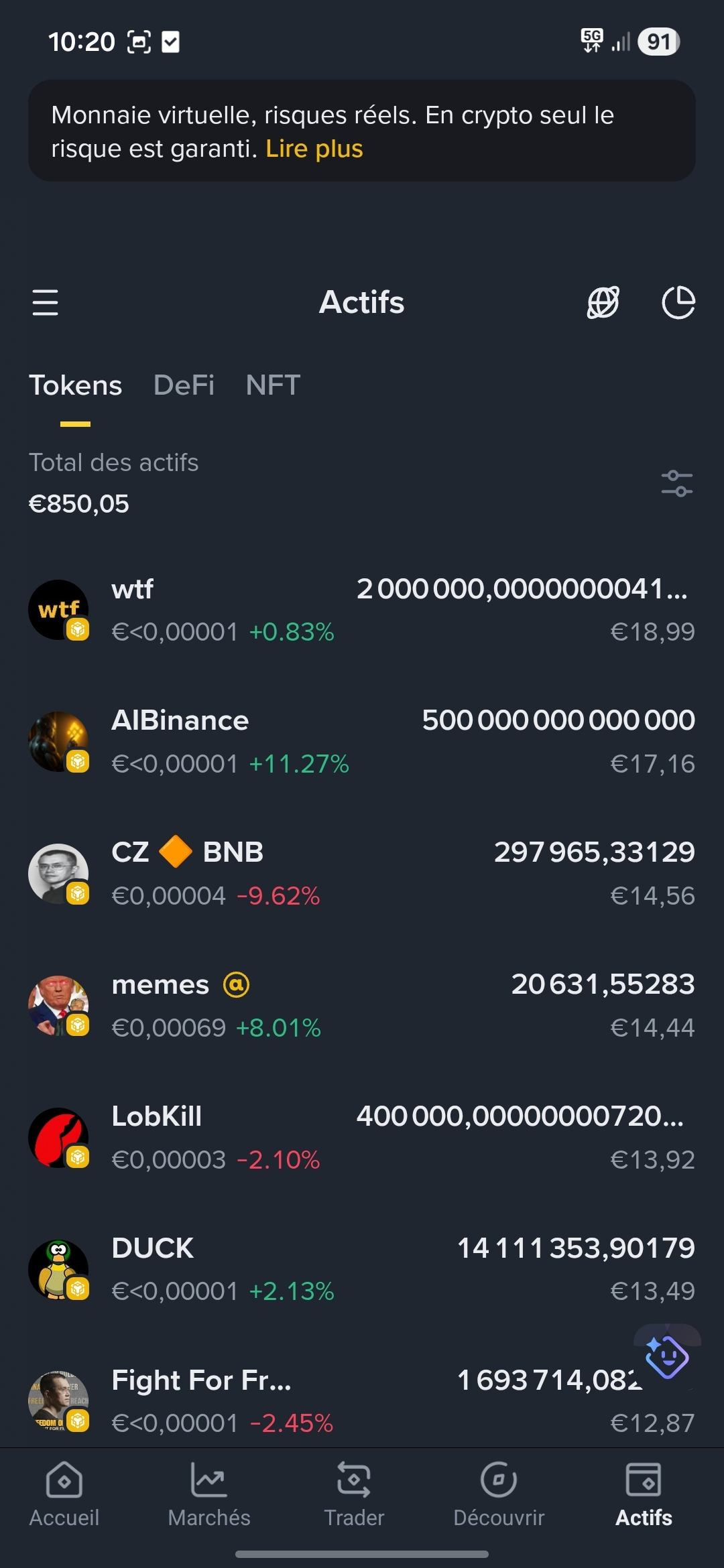This screenshot has height=1568, width=724.
Task: Open the floating AI assistant button
Action: (667, 1357)
